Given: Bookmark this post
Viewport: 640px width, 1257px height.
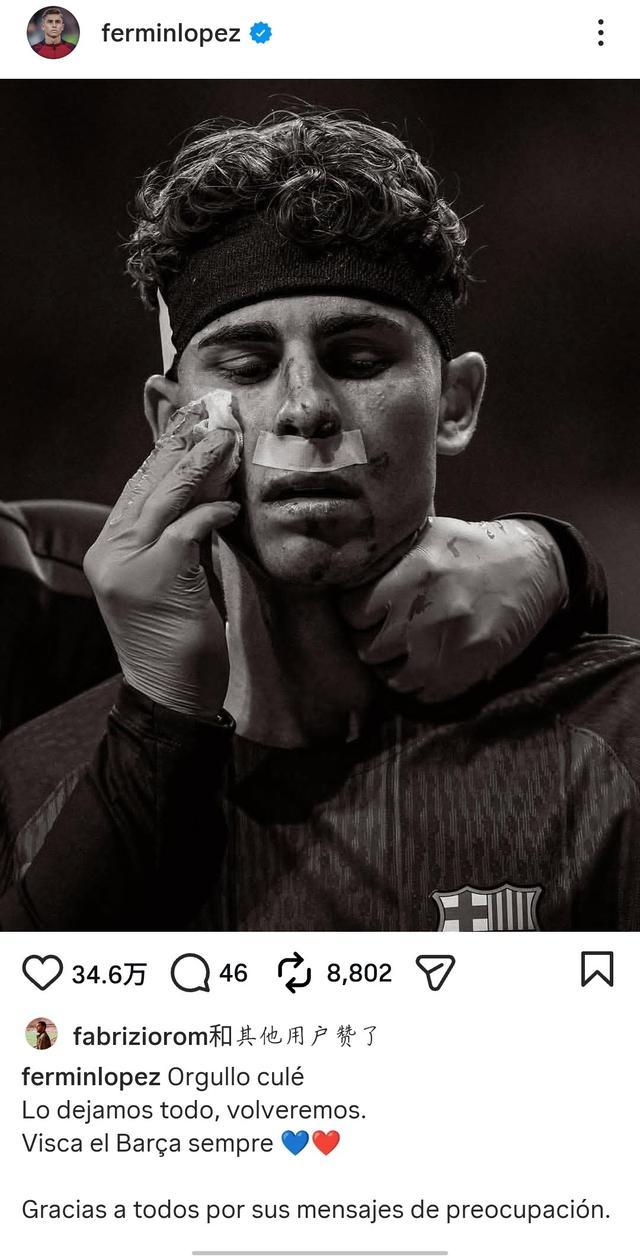Looking at the screenshot, I should pos(597,969).
